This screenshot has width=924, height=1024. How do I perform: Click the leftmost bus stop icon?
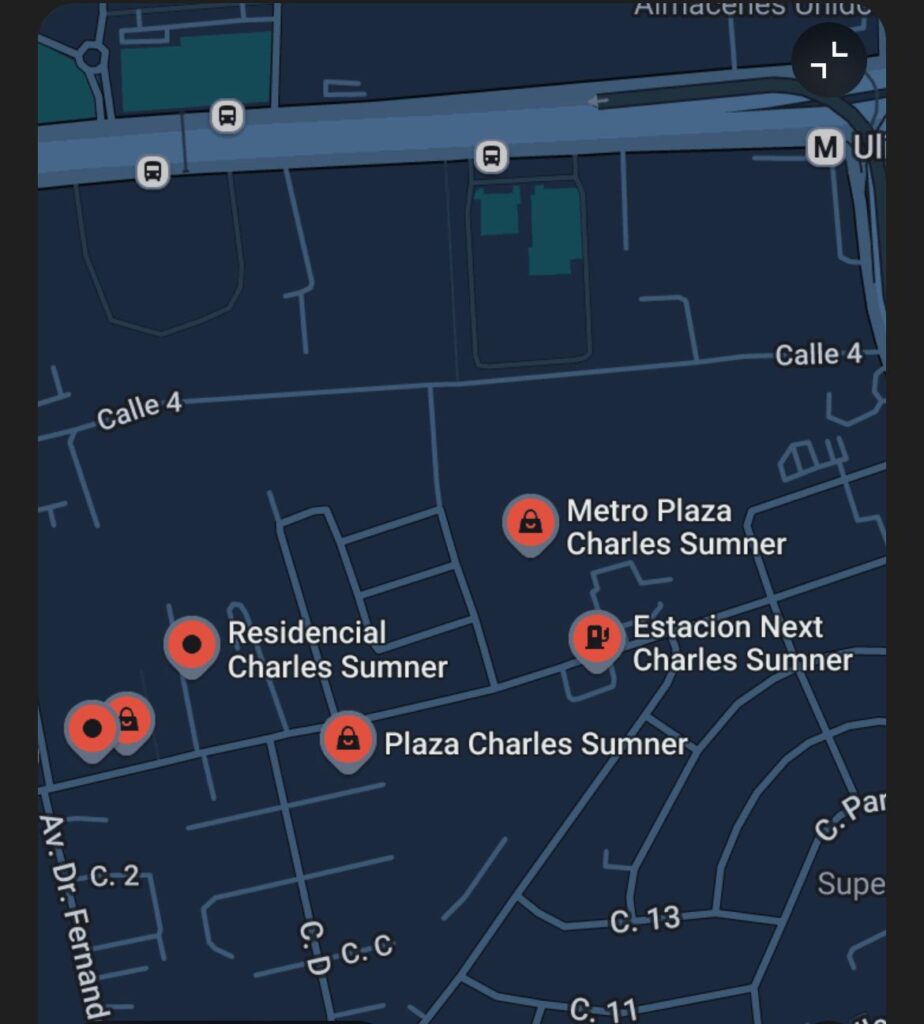click(152, 172)
